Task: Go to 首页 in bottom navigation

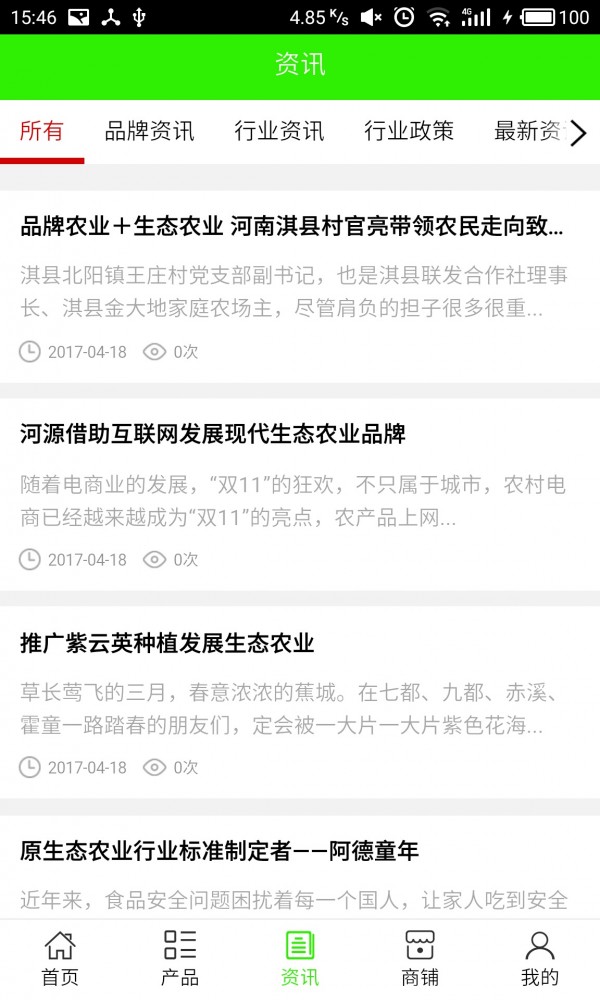Action: [x=60, y=959]
